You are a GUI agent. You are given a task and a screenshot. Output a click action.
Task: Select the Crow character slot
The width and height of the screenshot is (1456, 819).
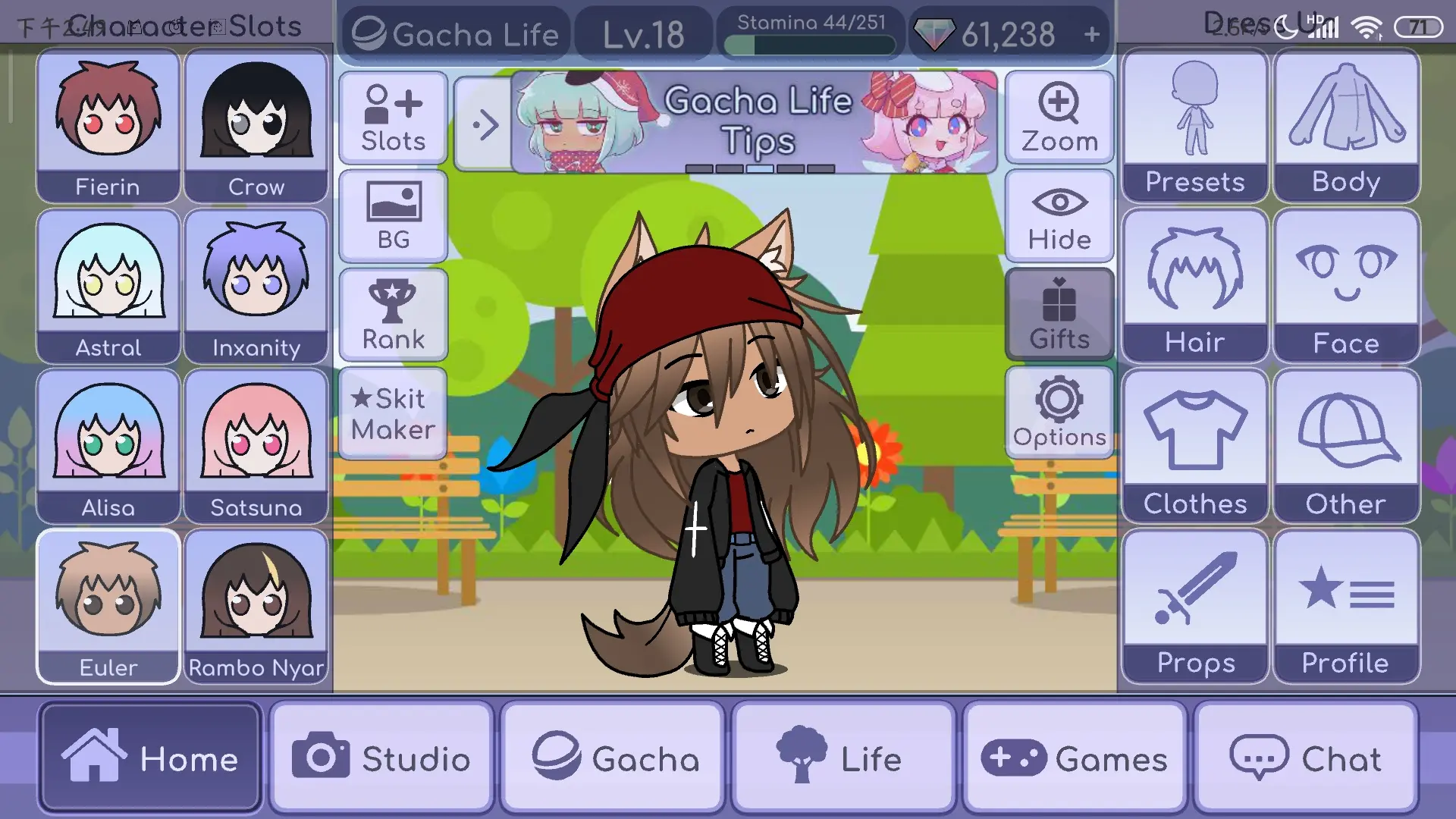click(x=256, y=125)
